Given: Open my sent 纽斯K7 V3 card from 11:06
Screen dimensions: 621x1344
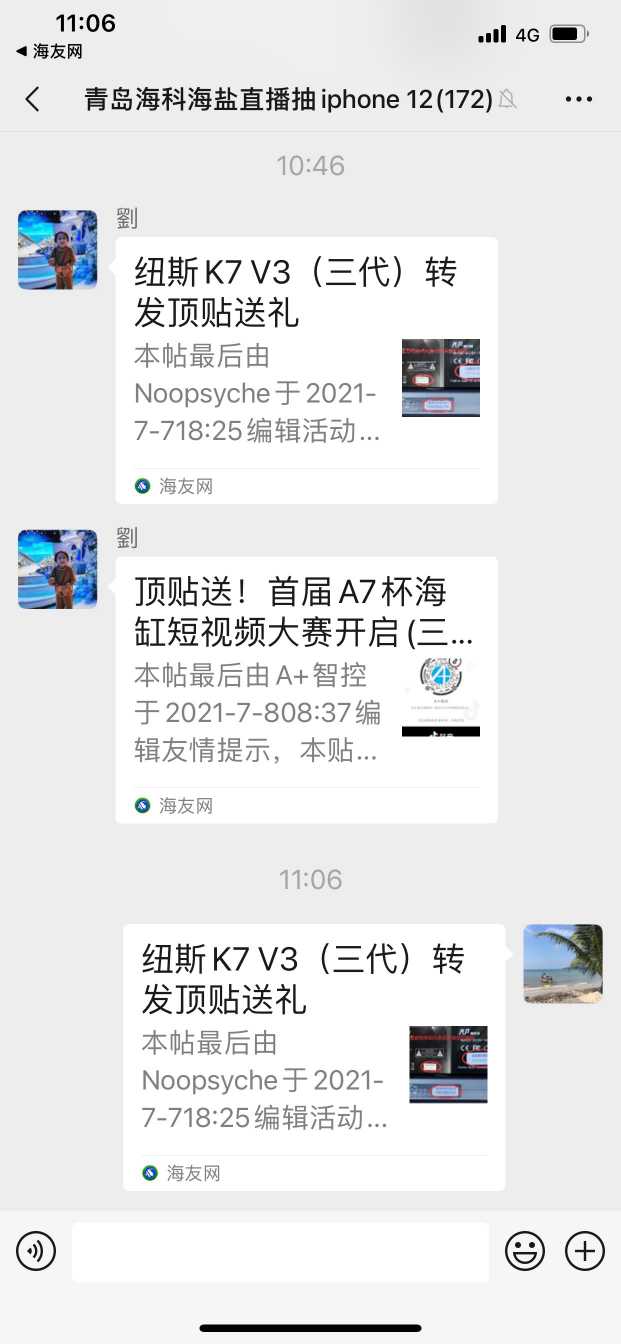Looking at the screenshot, I should (x=314, y=1056).
